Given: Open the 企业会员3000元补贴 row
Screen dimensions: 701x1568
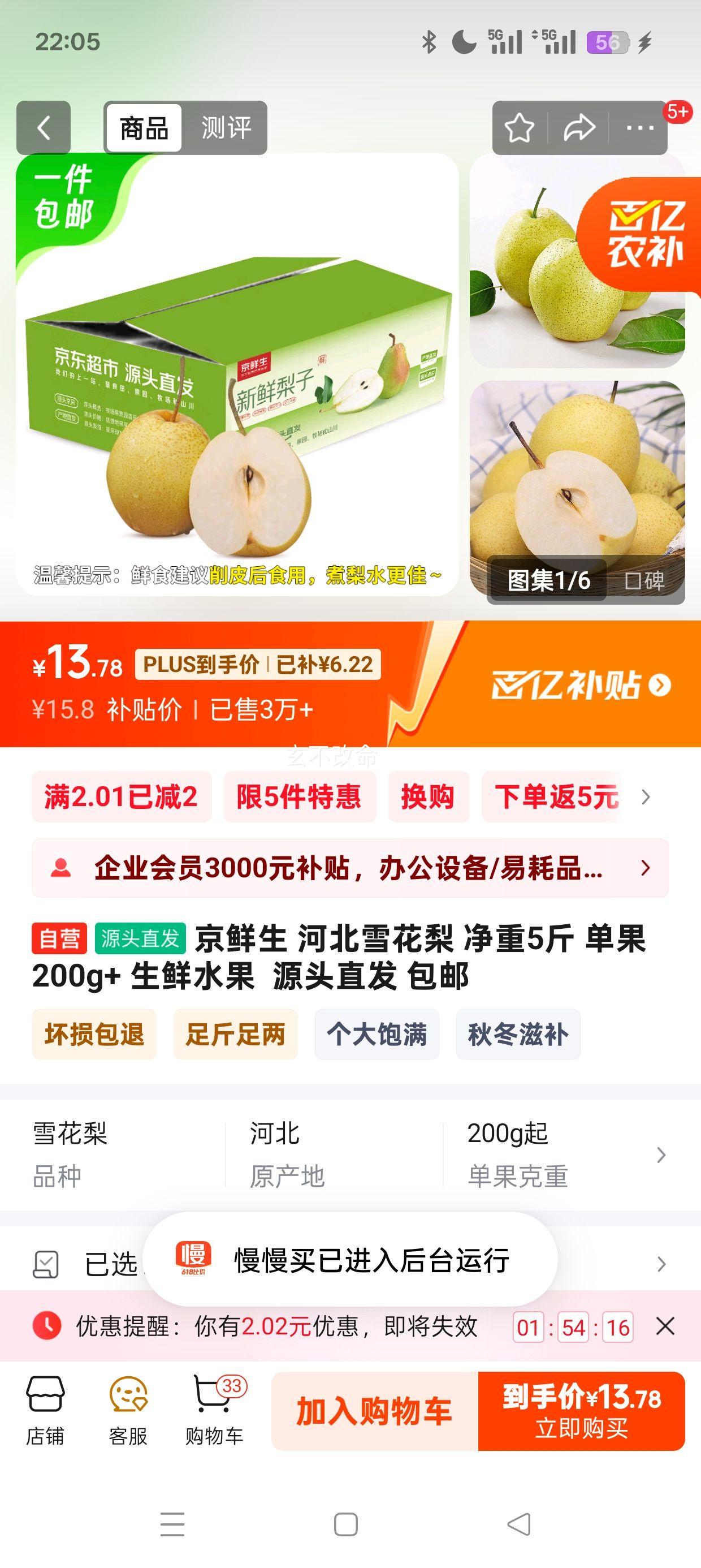Looking at the screenshot, I should pos(350,867).
